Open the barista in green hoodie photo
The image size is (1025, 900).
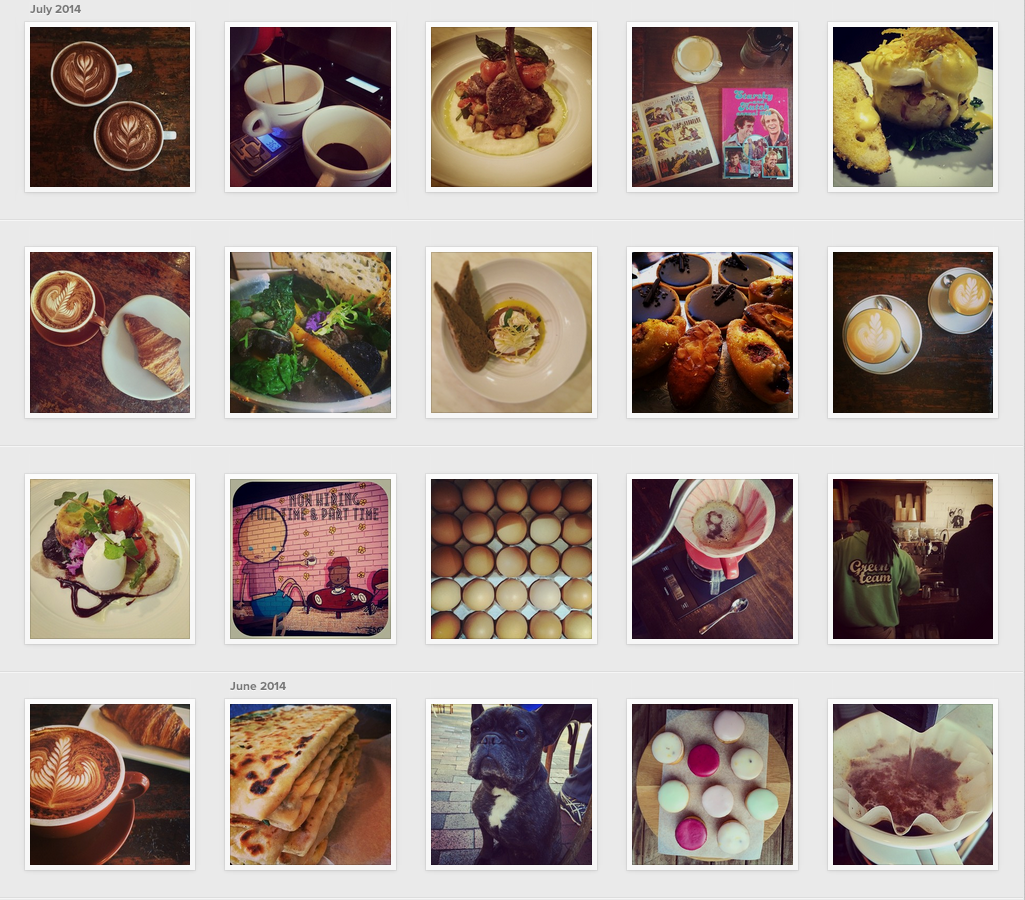(x=913, y=559)
